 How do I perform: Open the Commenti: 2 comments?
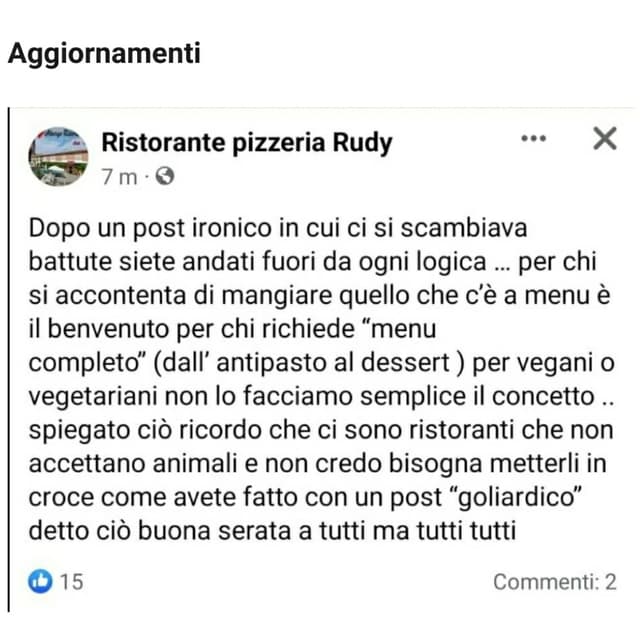[554, 581]
